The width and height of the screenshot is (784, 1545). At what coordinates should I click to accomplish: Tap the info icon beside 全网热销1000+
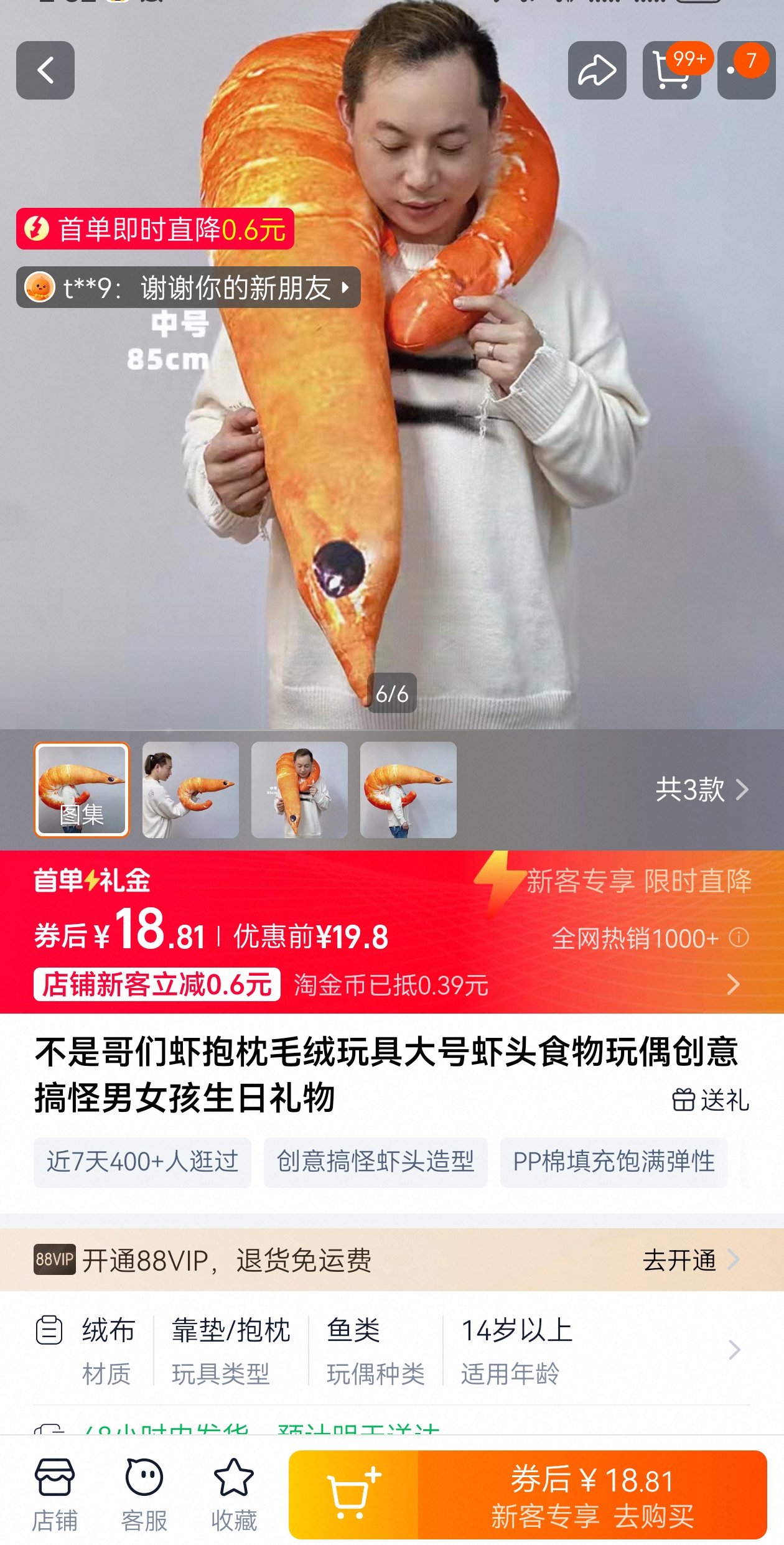point(739,937)
